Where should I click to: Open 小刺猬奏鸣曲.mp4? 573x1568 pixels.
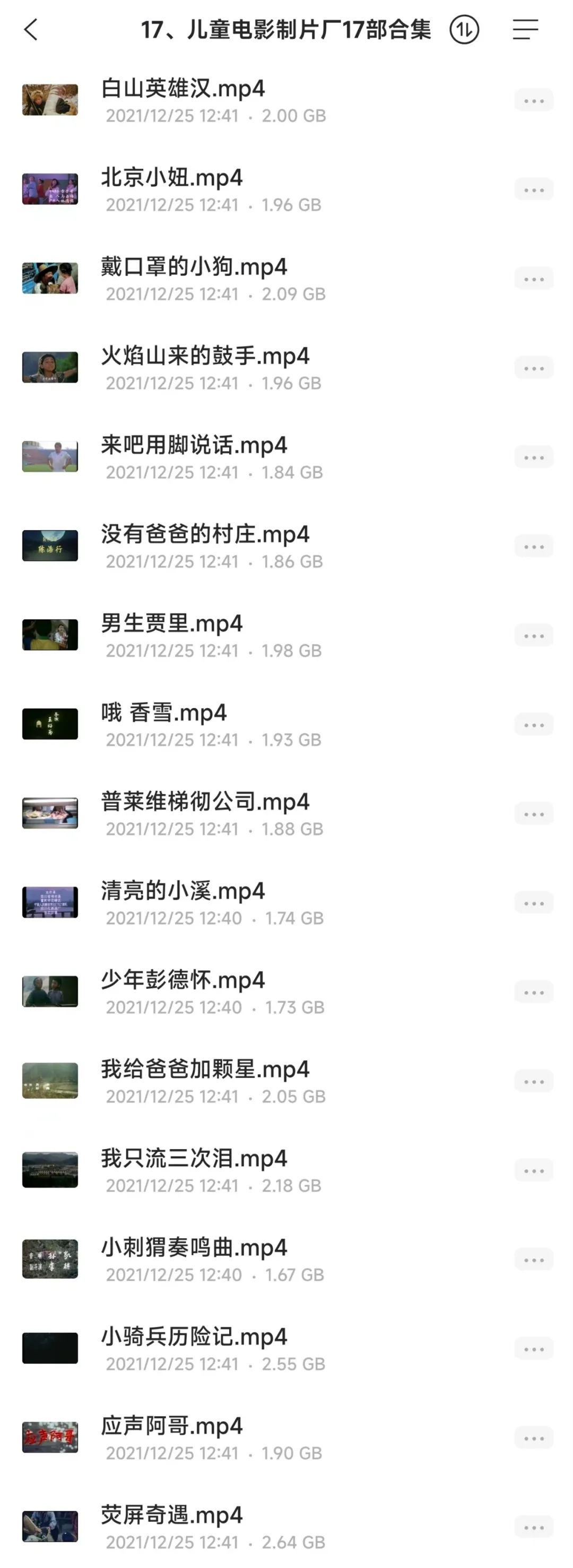[194, 1248]
